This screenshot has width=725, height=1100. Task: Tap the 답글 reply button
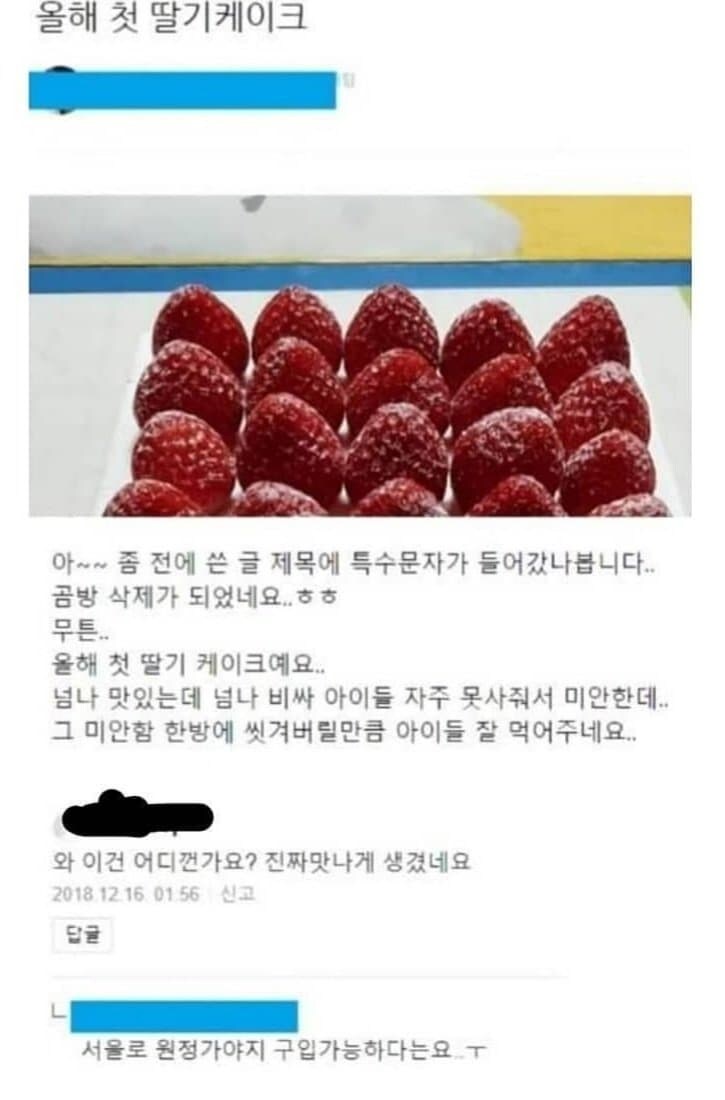[x=81, y=936]
